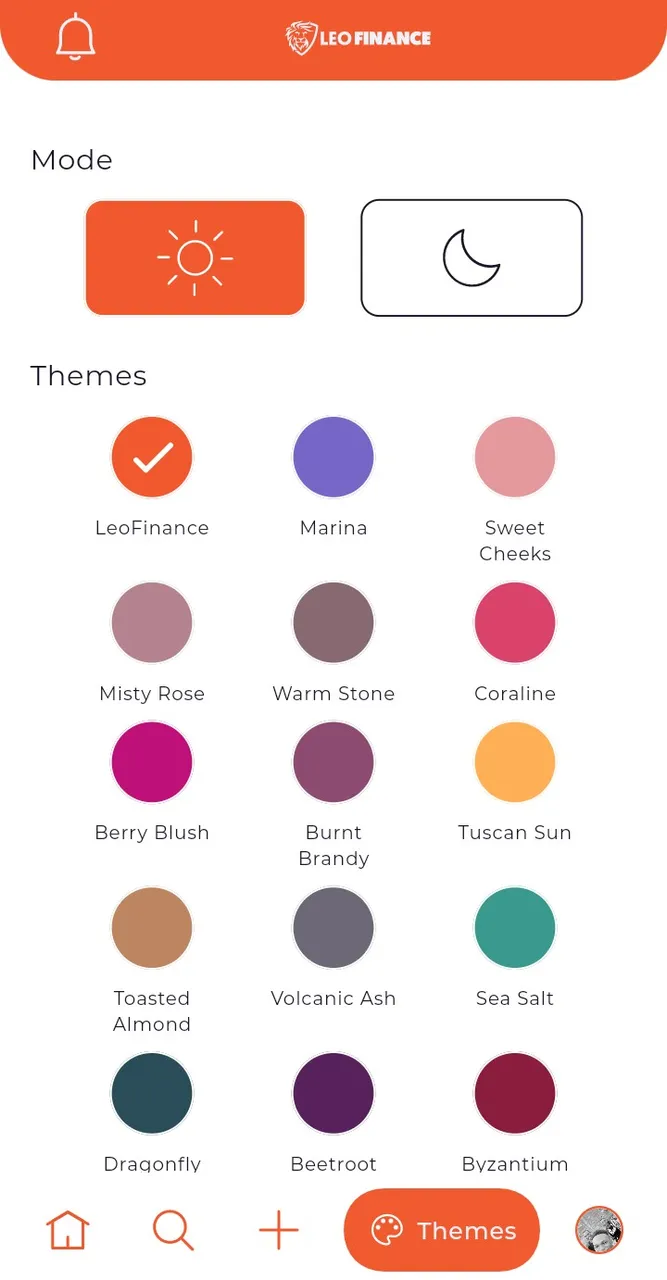The width and height of the screenshot is (667, 1280).
Task: Switch to light mode
Action: [x=195, y=258]
